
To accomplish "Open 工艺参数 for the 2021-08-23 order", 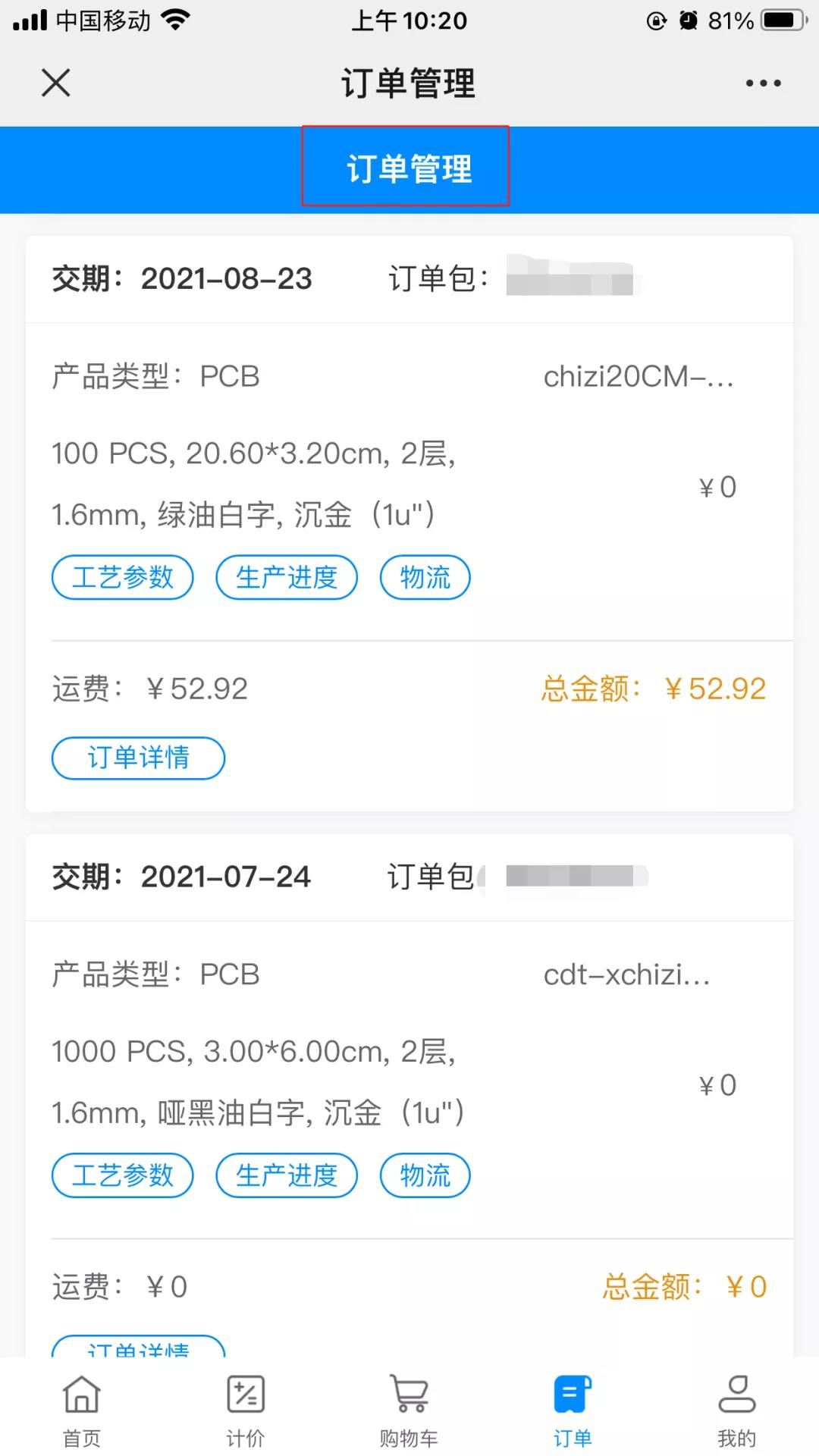I will pyautogui.click(x=121, y=577).
